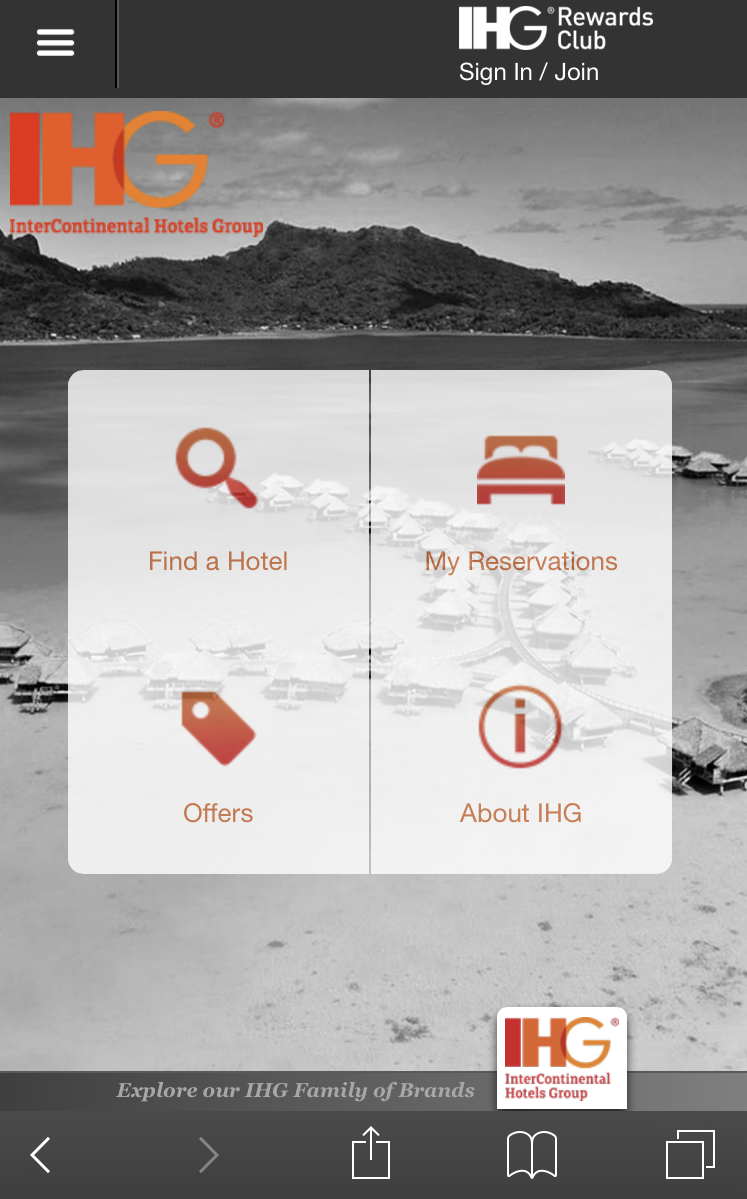Open browser bookmarks
Screen dimensions: 747x1199
pos(531,1155)
